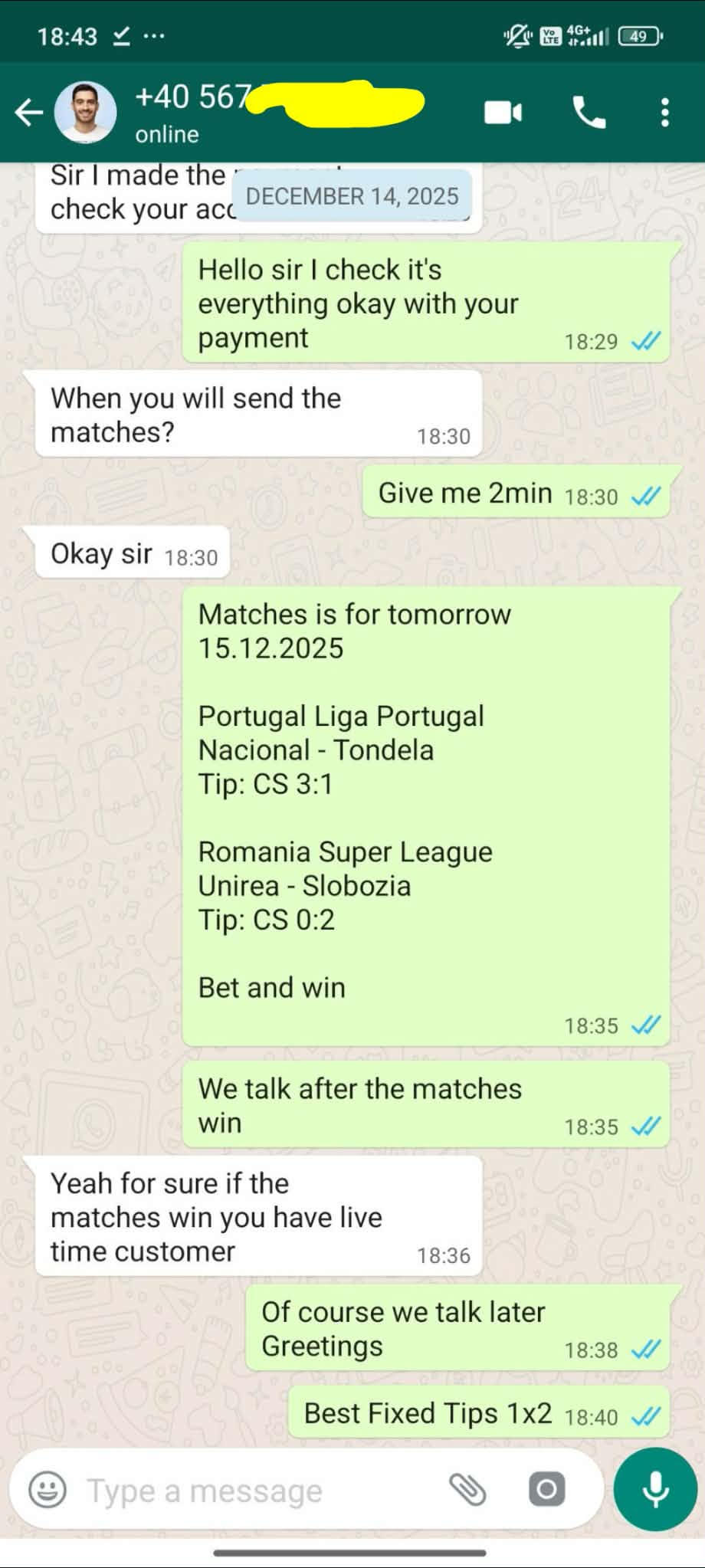The height and width of the screenshot is (1568, 705).
Task: Focus the Type a message field
Action: [x=253, y=1491]
